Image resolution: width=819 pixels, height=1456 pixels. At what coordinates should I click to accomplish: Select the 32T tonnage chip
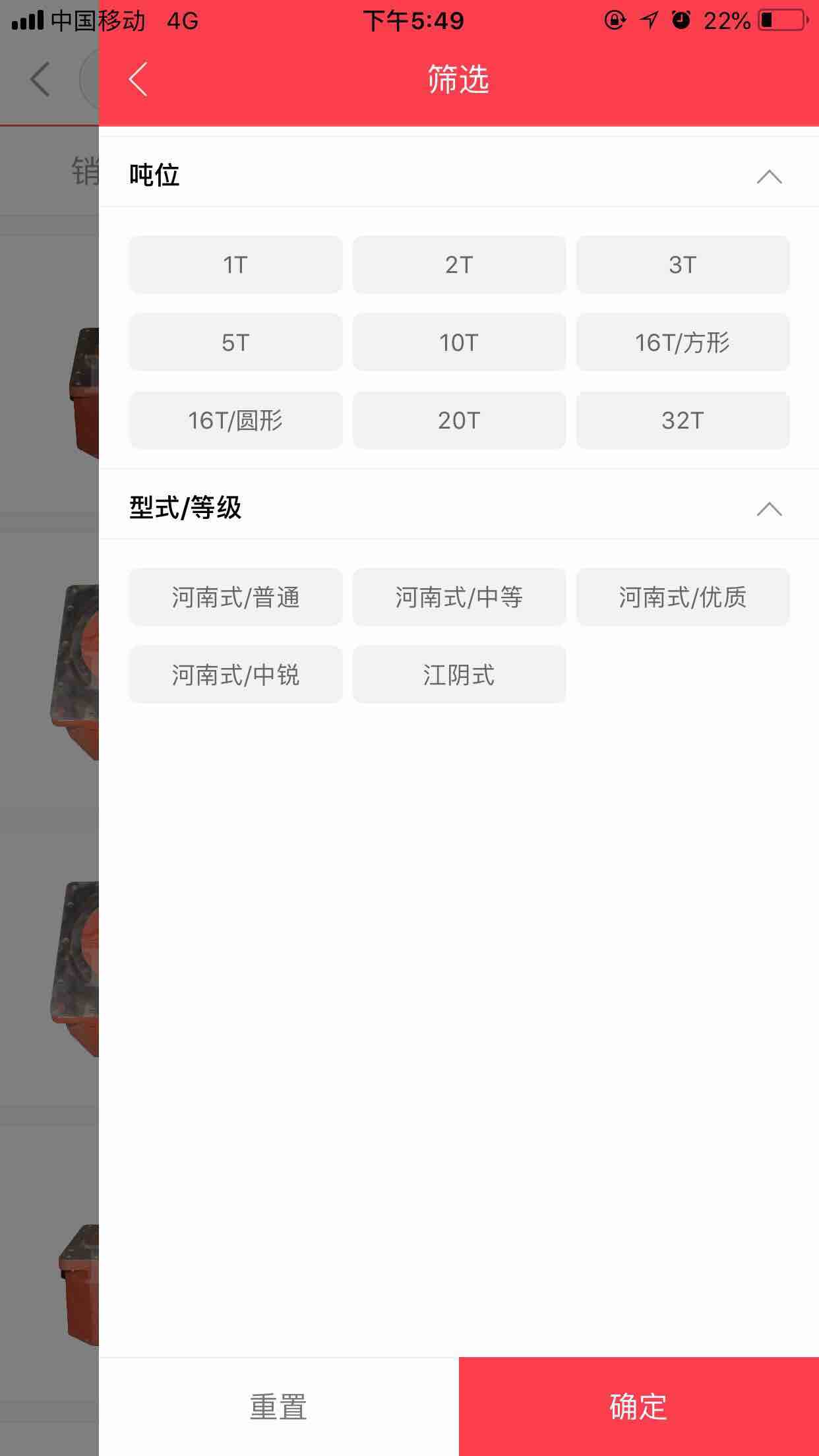(x=682, y=420)
